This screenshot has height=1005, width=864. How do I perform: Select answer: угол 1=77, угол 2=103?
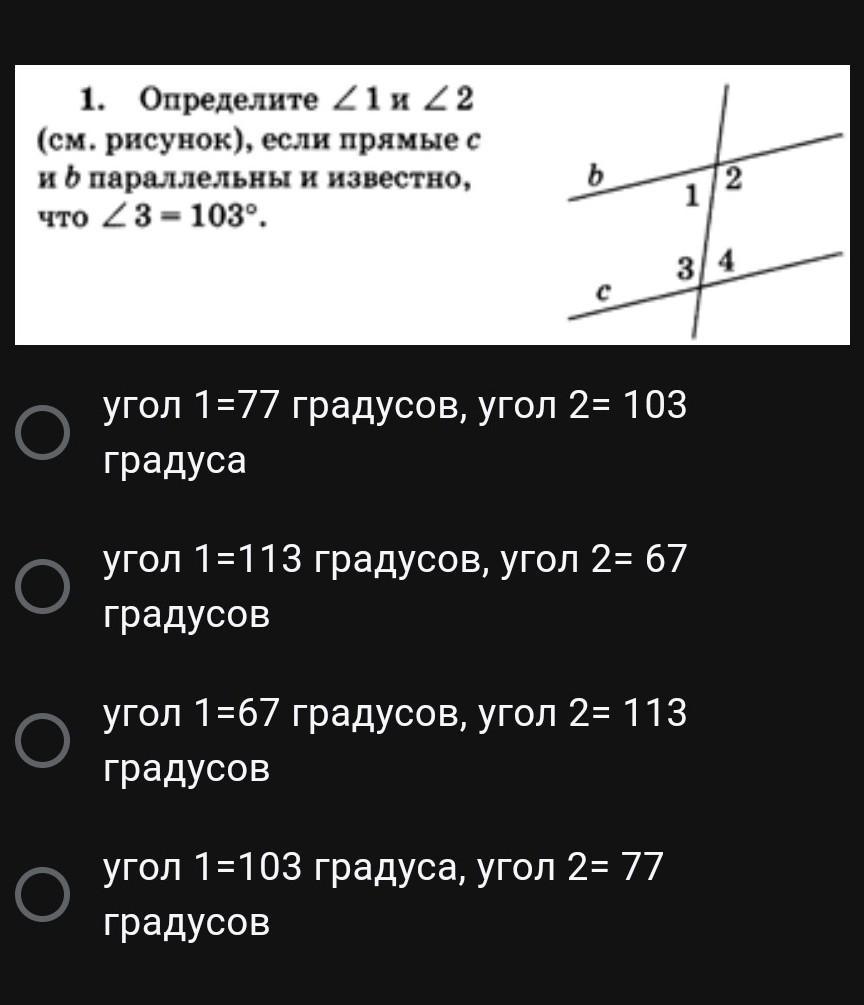[x=42, y=434]
